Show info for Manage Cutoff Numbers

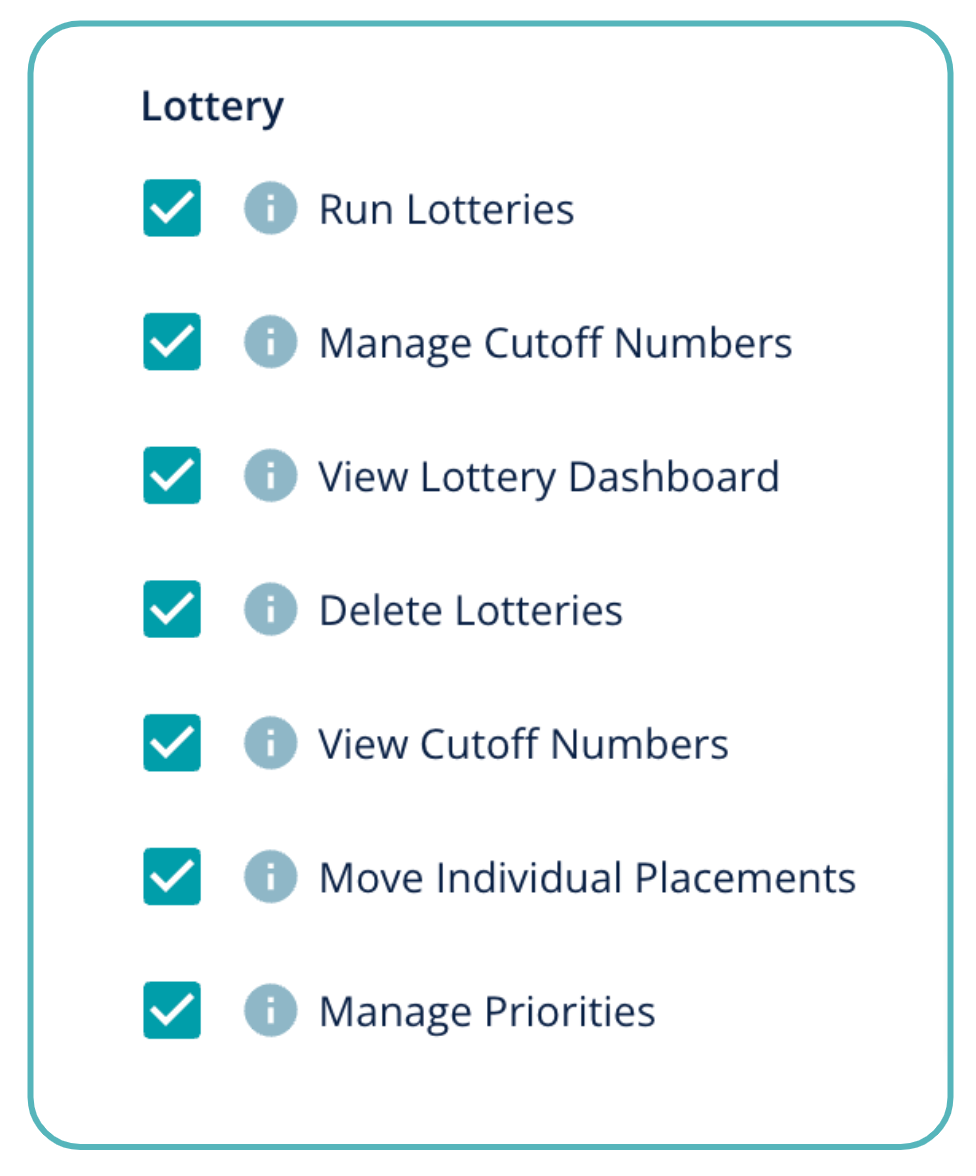[x=271, y=342]
